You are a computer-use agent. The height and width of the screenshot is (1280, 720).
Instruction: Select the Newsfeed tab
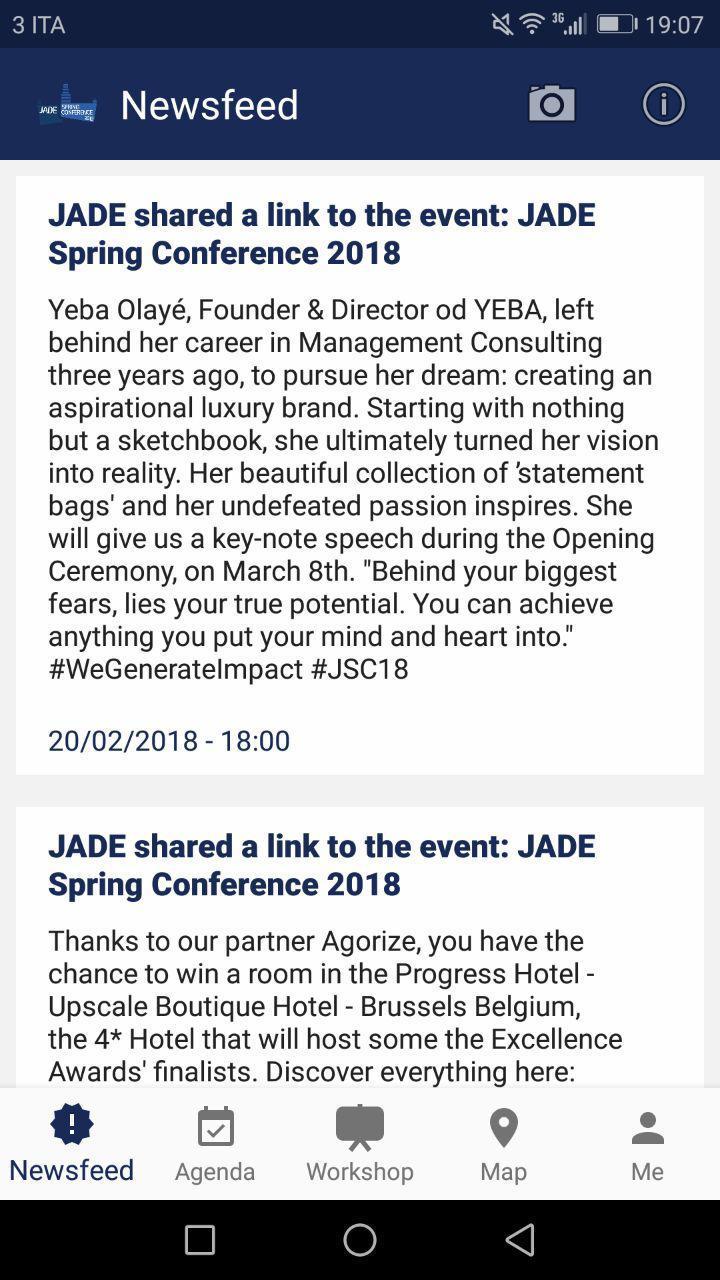click(72, 1144)
